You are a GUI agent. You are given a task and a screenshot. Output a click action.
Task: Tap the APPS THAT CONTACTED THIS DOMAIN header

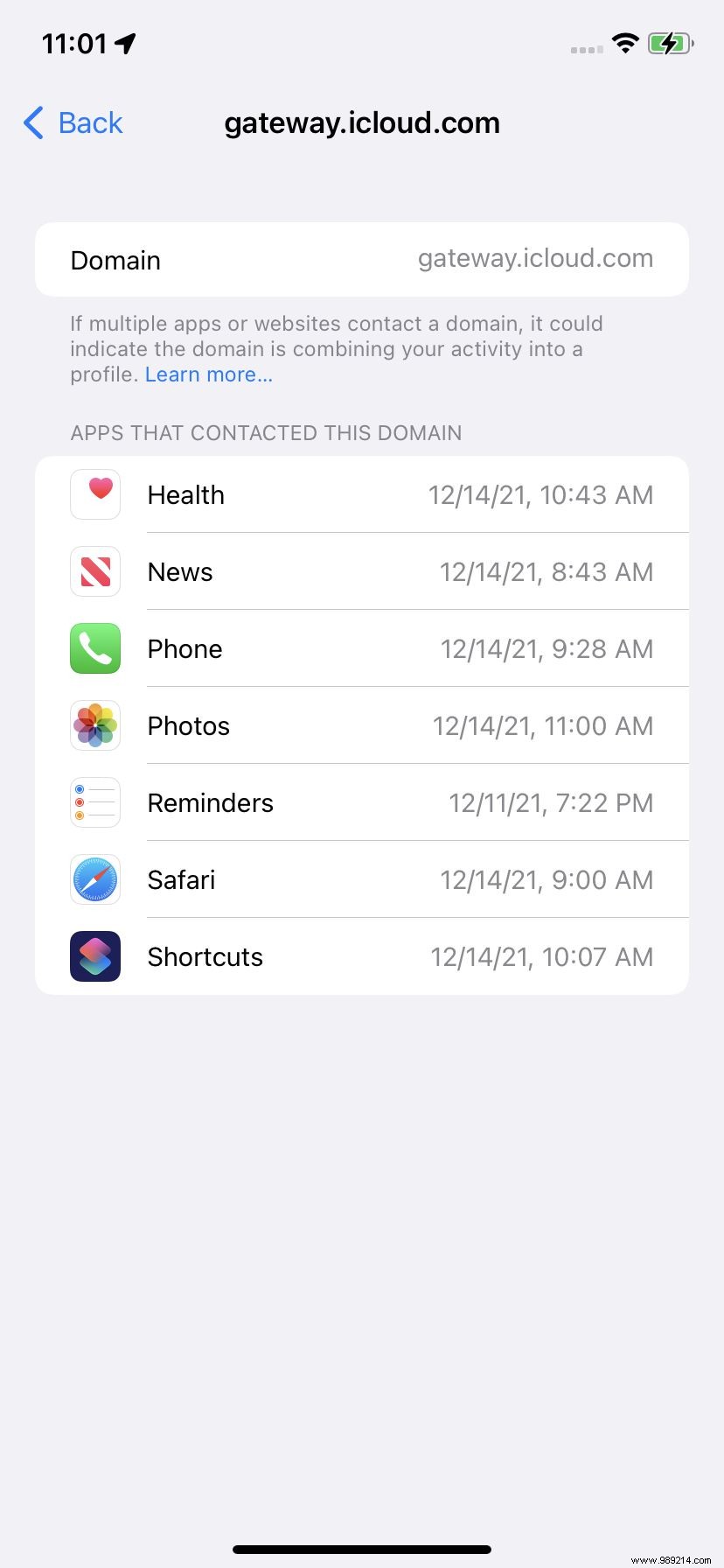point(266,432)
